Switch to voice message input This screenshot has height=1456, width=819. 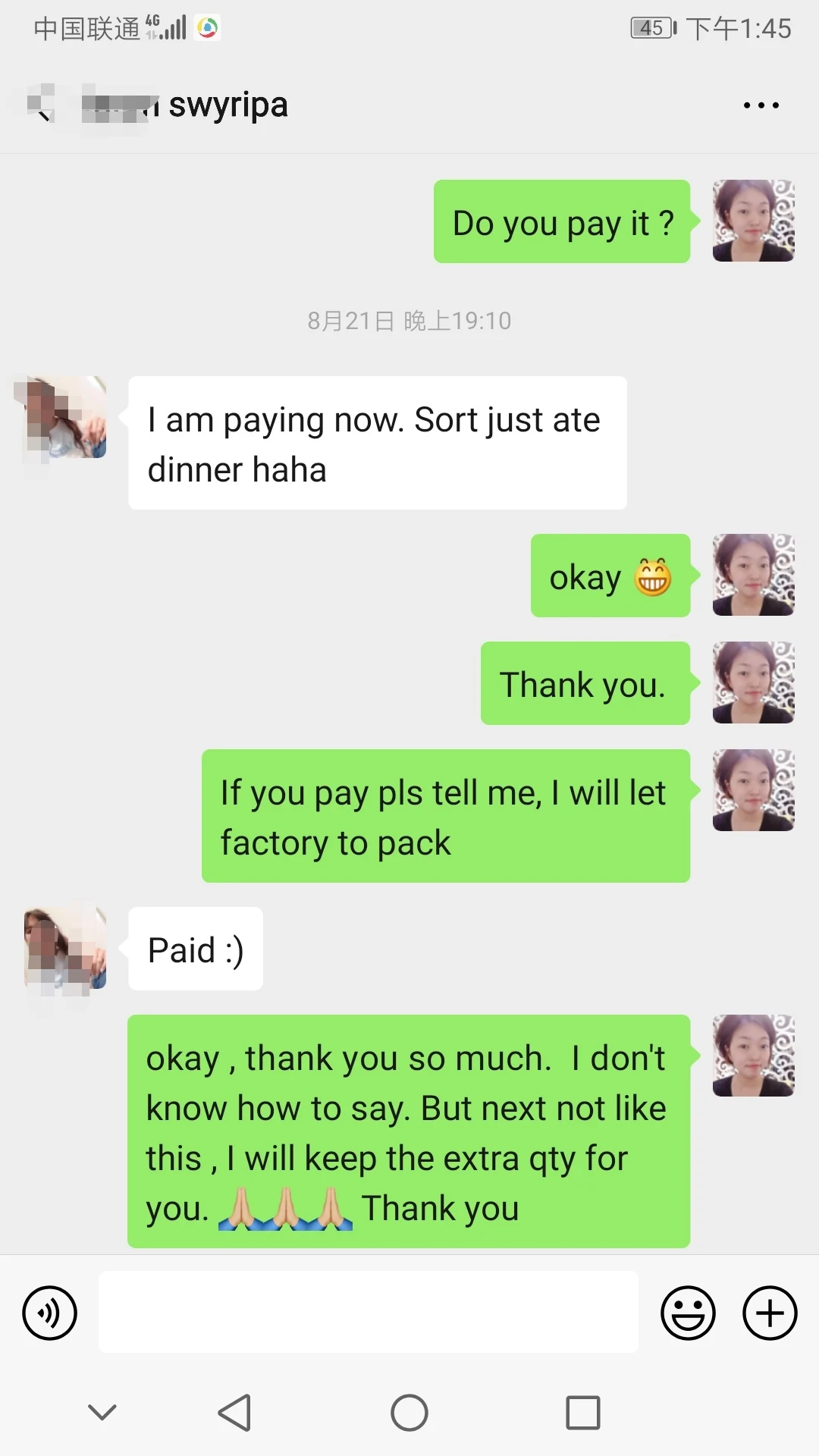click(49, 1313)
